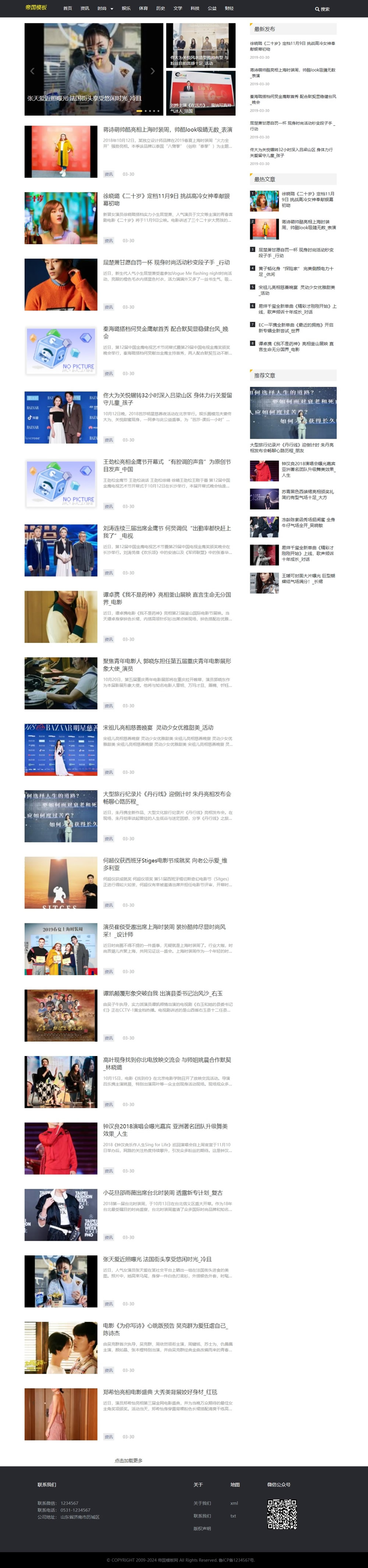The height and width of the screenshot is (1568, 368).
Task: Select the 体育 nav item
Action: 143,8
